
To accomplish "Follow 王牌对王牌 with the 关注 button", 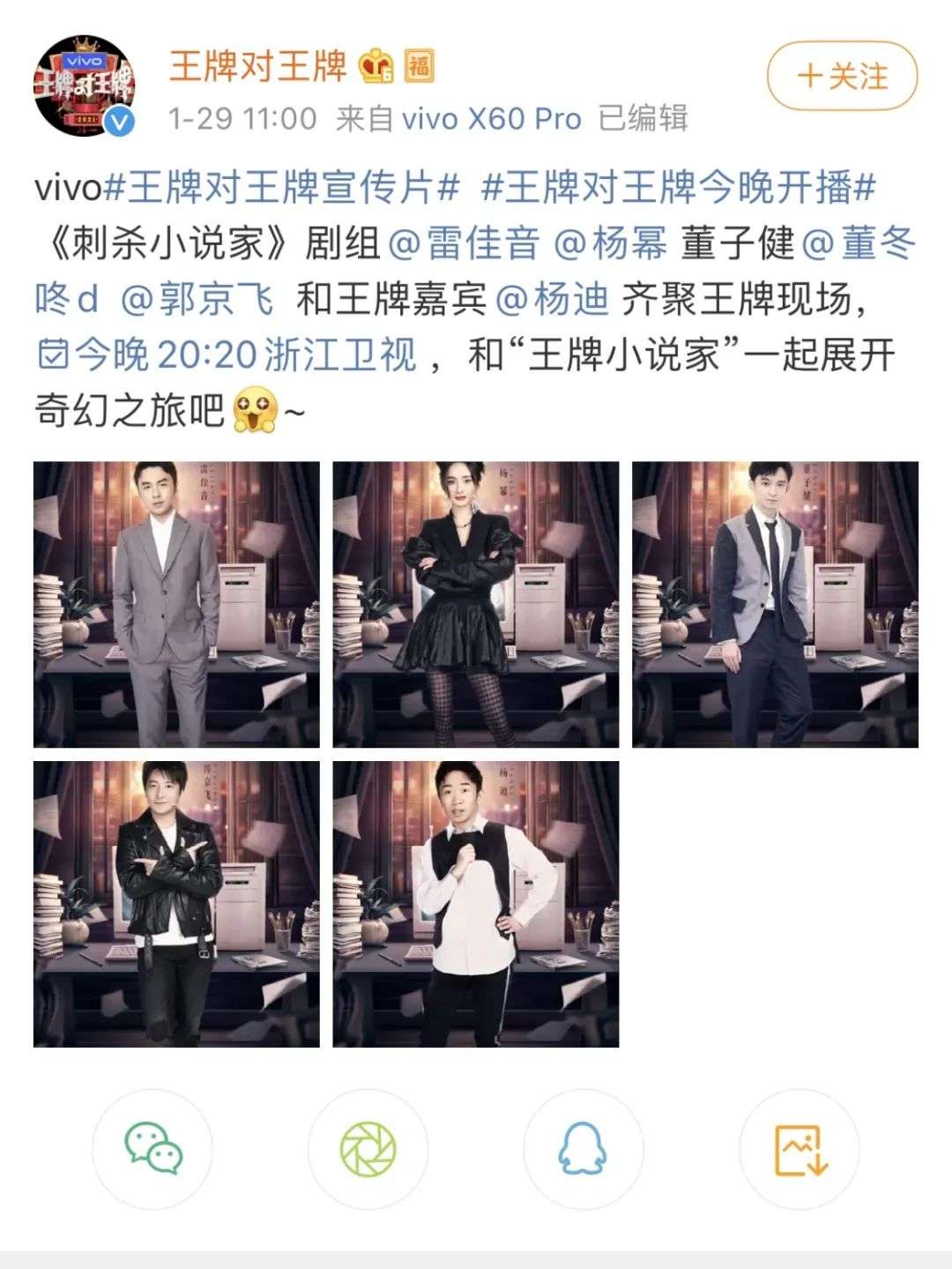I will tap(842, 76).
